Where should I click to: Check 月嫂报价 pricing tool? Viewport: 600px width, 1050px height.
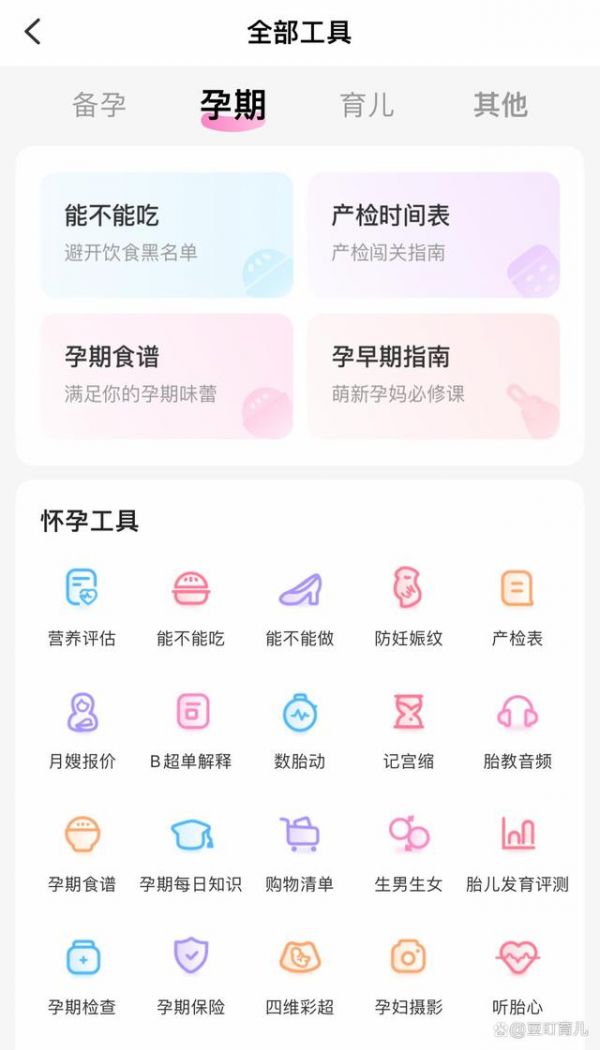click(x=82, y=730)
